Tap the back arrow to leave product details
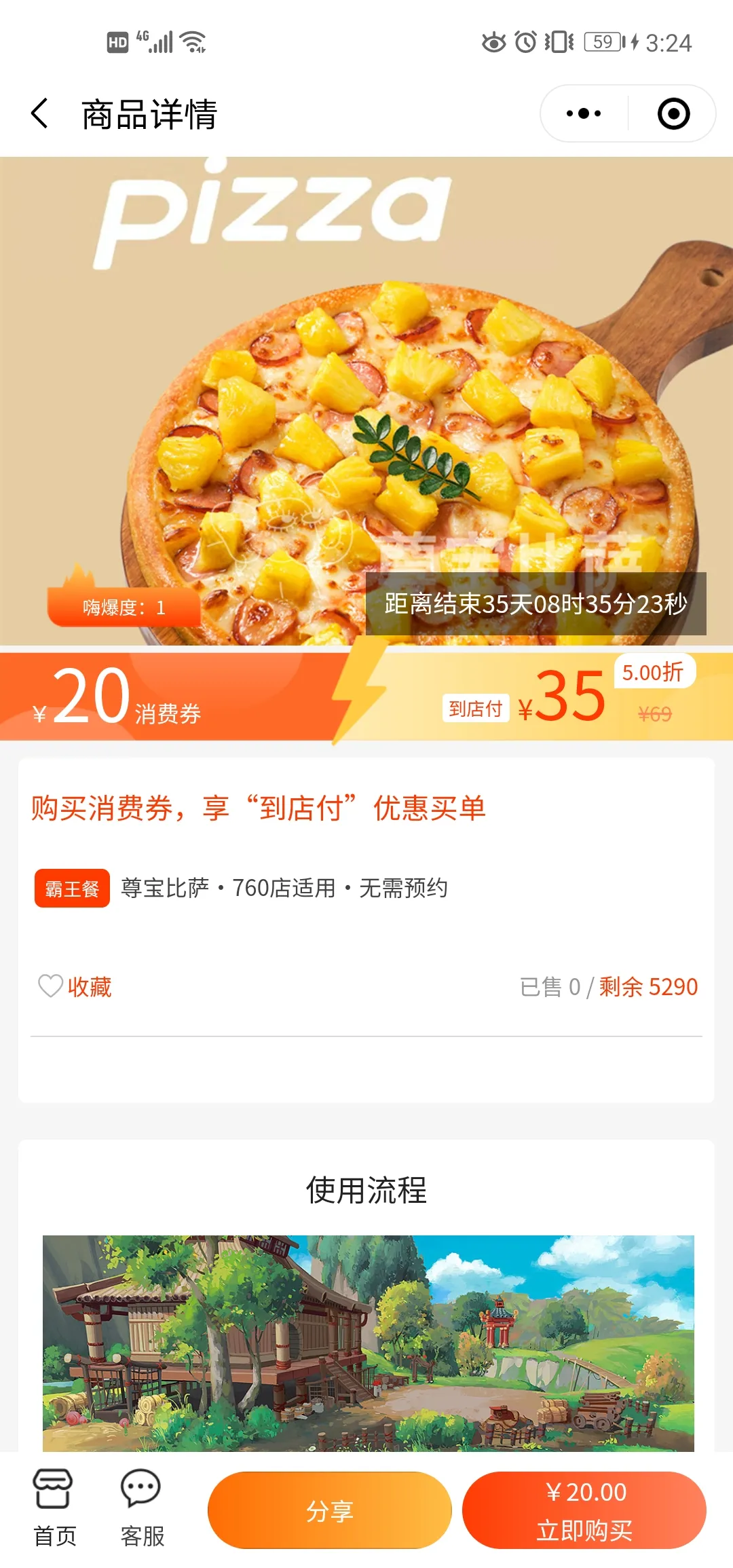 click(40, 113)
